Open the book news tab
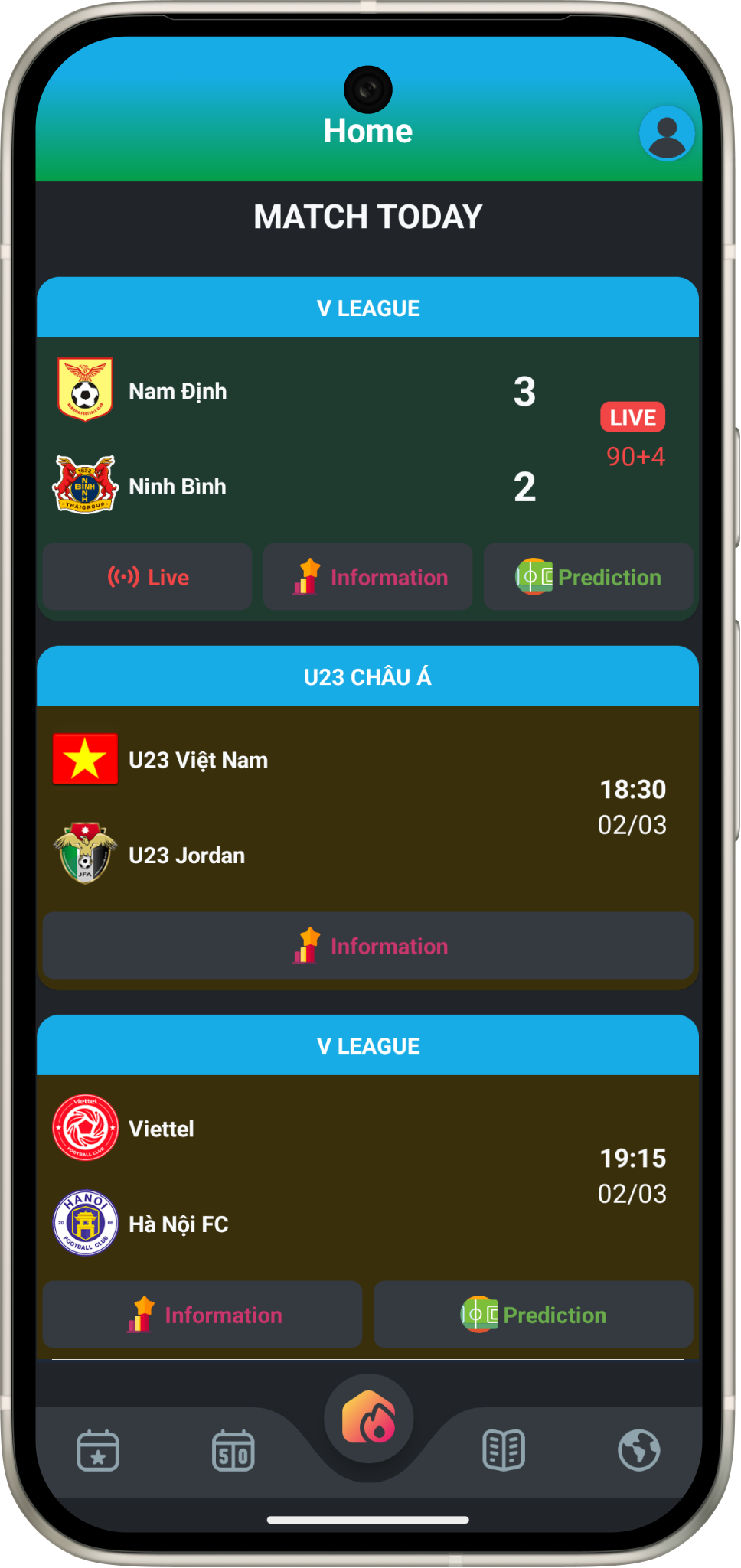 504,1449
